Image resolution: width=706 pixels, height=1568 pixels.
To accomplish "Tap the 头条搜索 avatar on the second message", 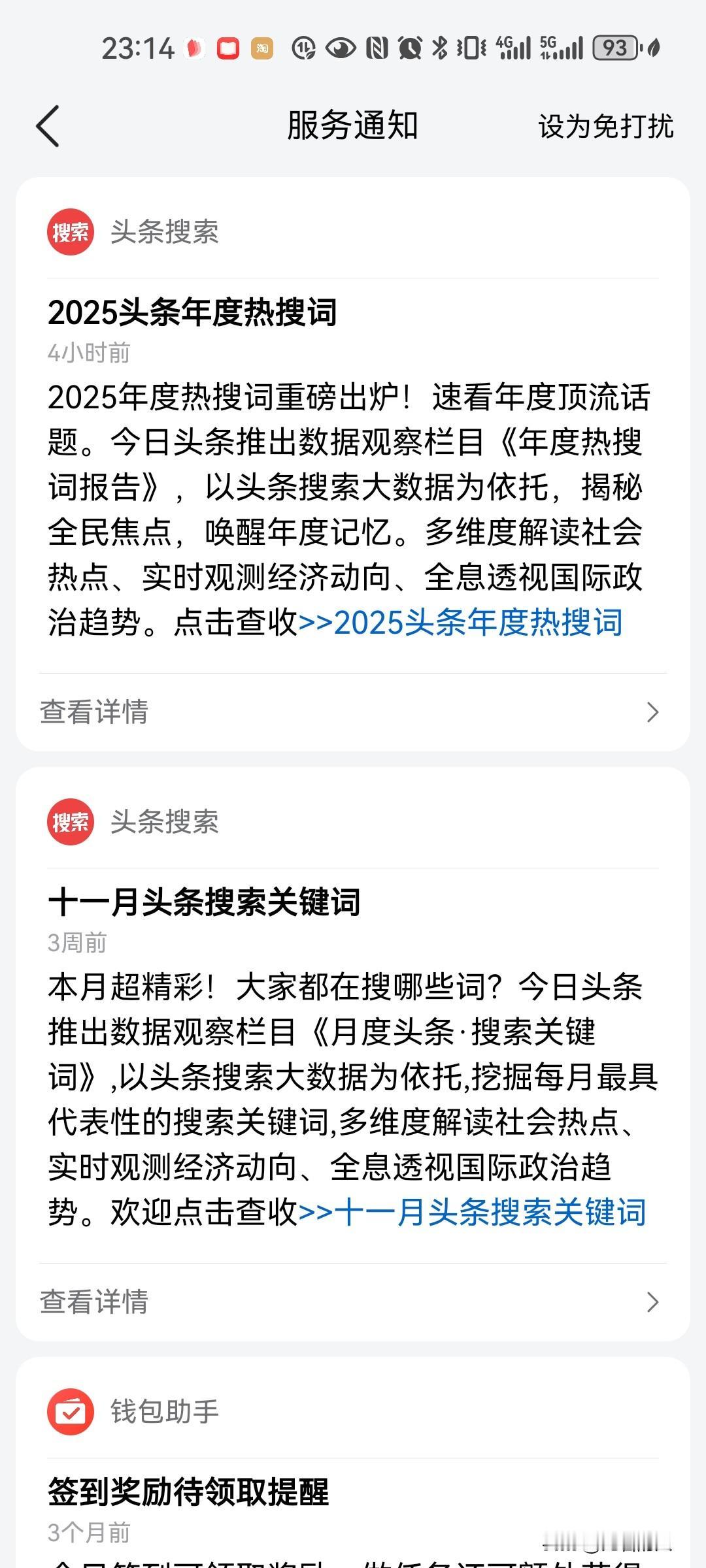I will pos(71,823).
